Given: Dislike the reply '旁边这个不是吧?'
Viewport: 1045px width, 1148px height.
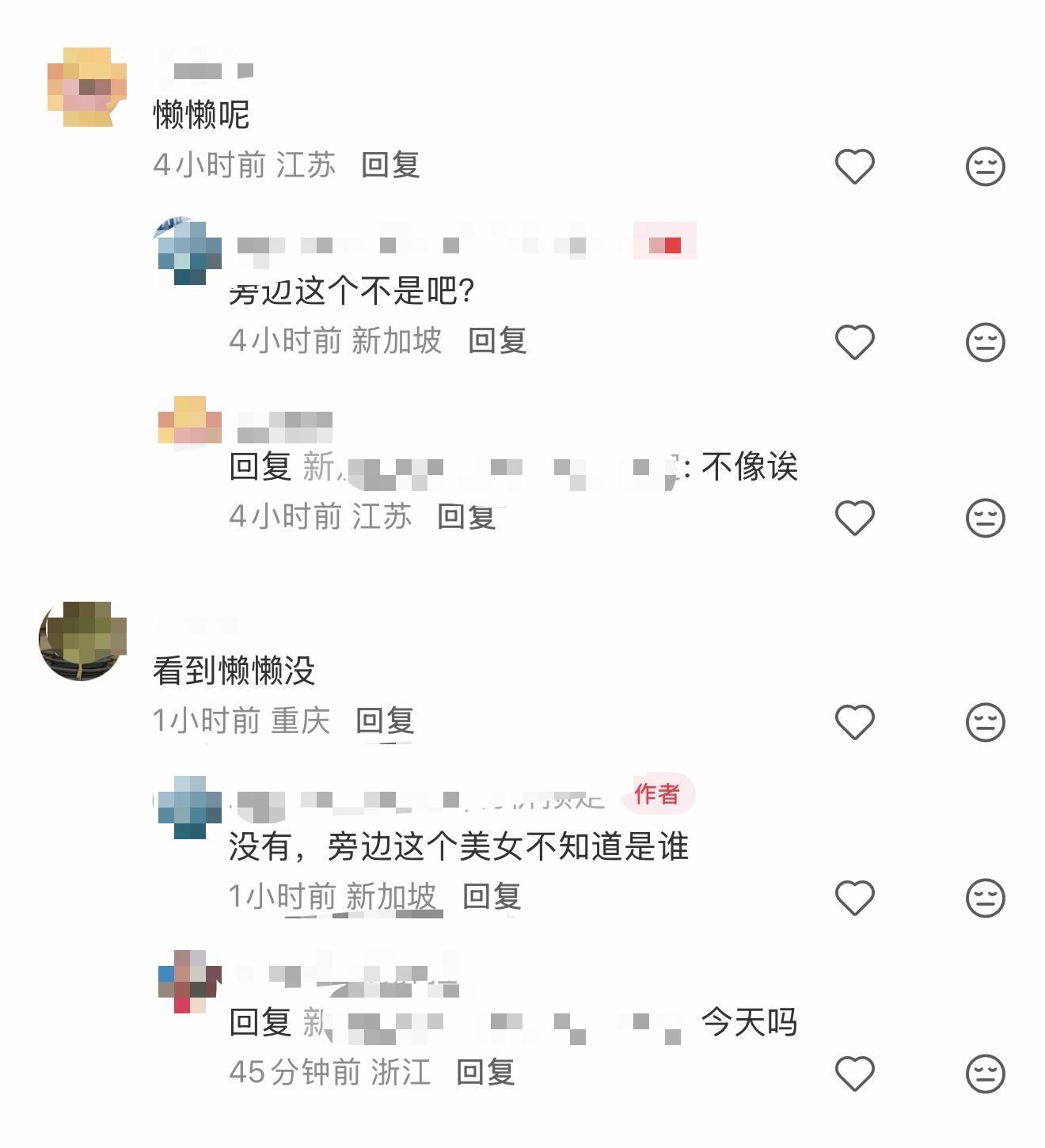Looking at the screenshot, I should 985,342.
